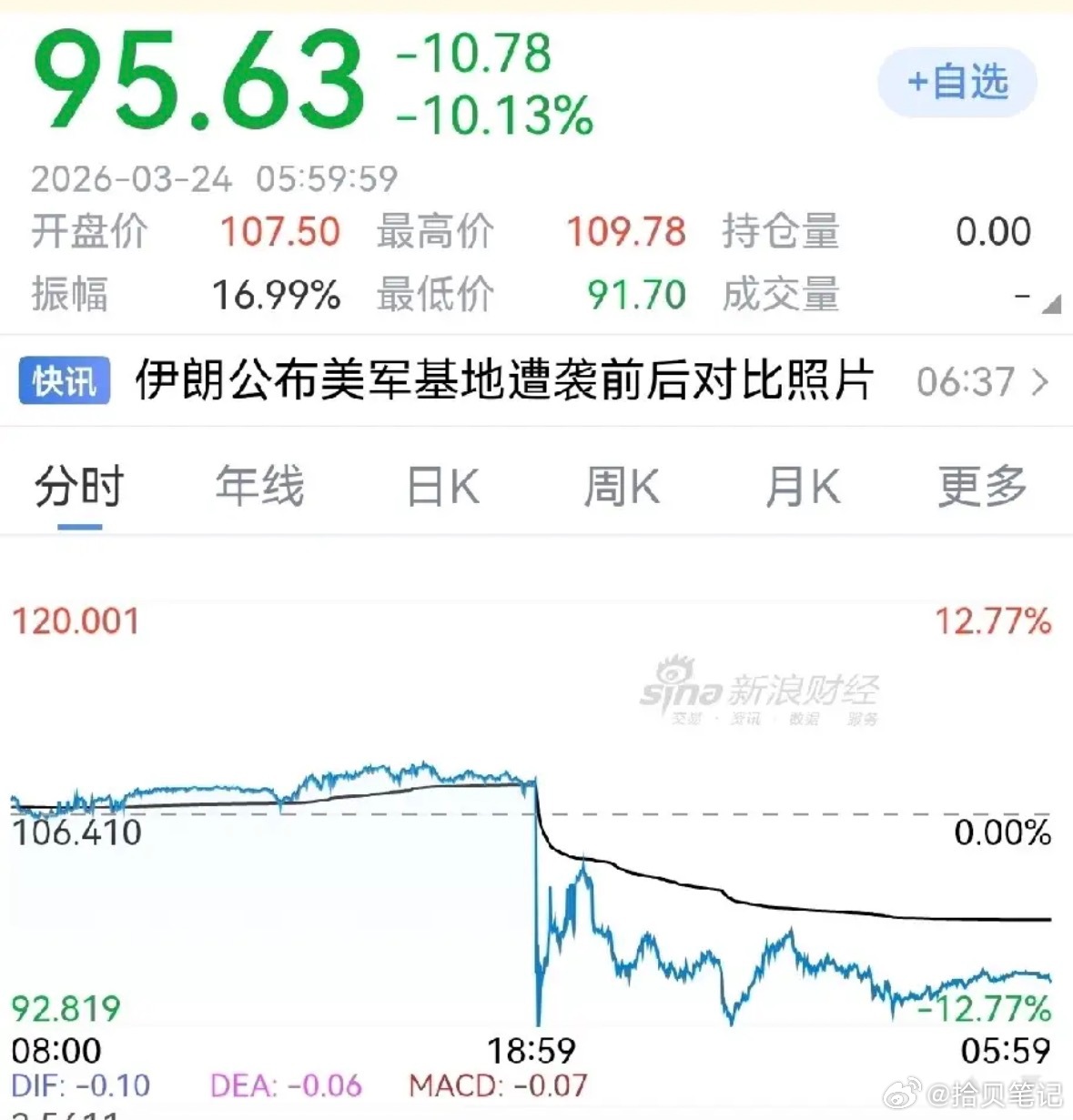
Task: Switch to the 日K chart tab
Action: 442,486
